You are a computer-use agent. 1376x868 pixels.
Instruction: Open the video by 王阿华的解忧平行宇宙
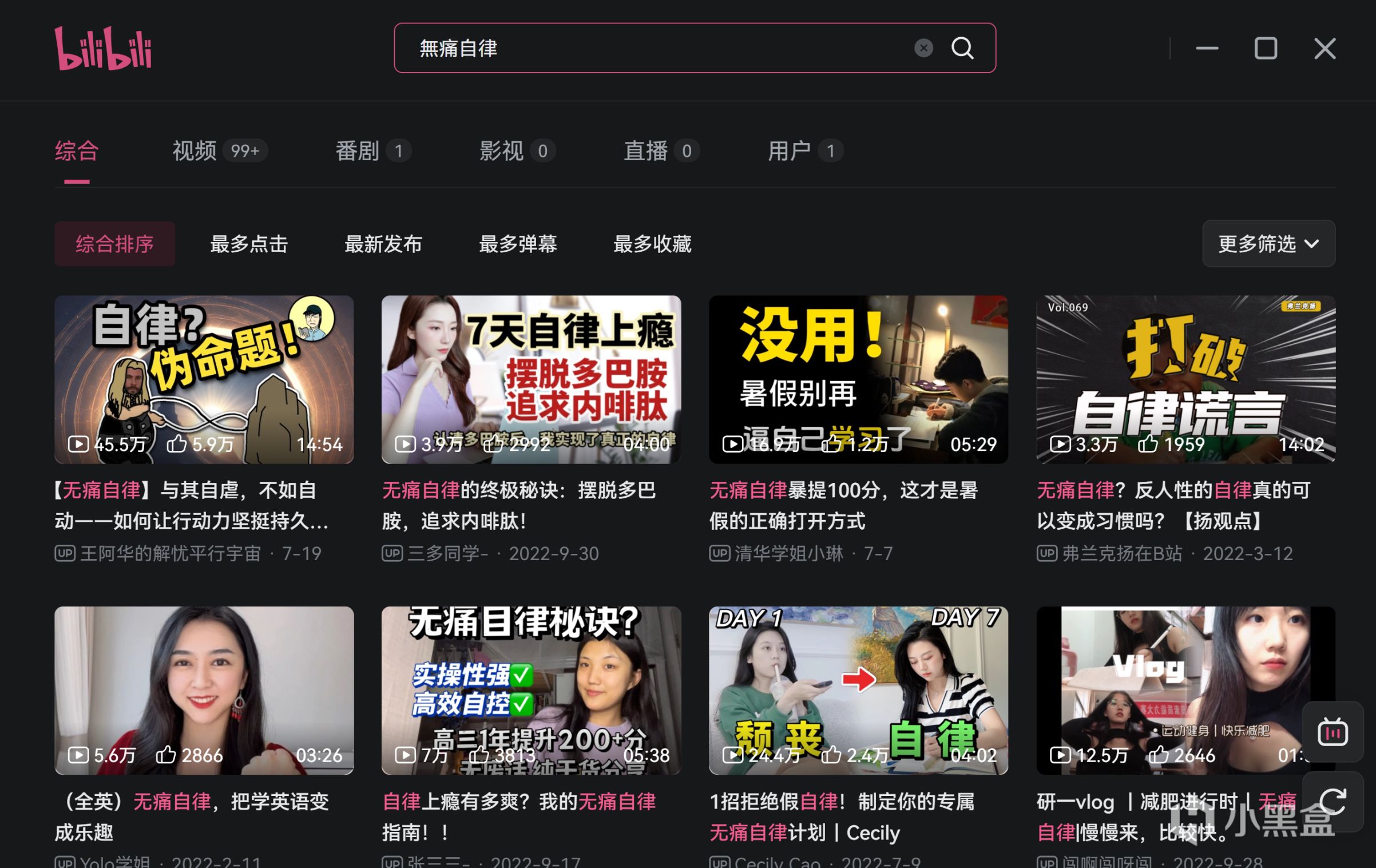(x=204, y=379)
